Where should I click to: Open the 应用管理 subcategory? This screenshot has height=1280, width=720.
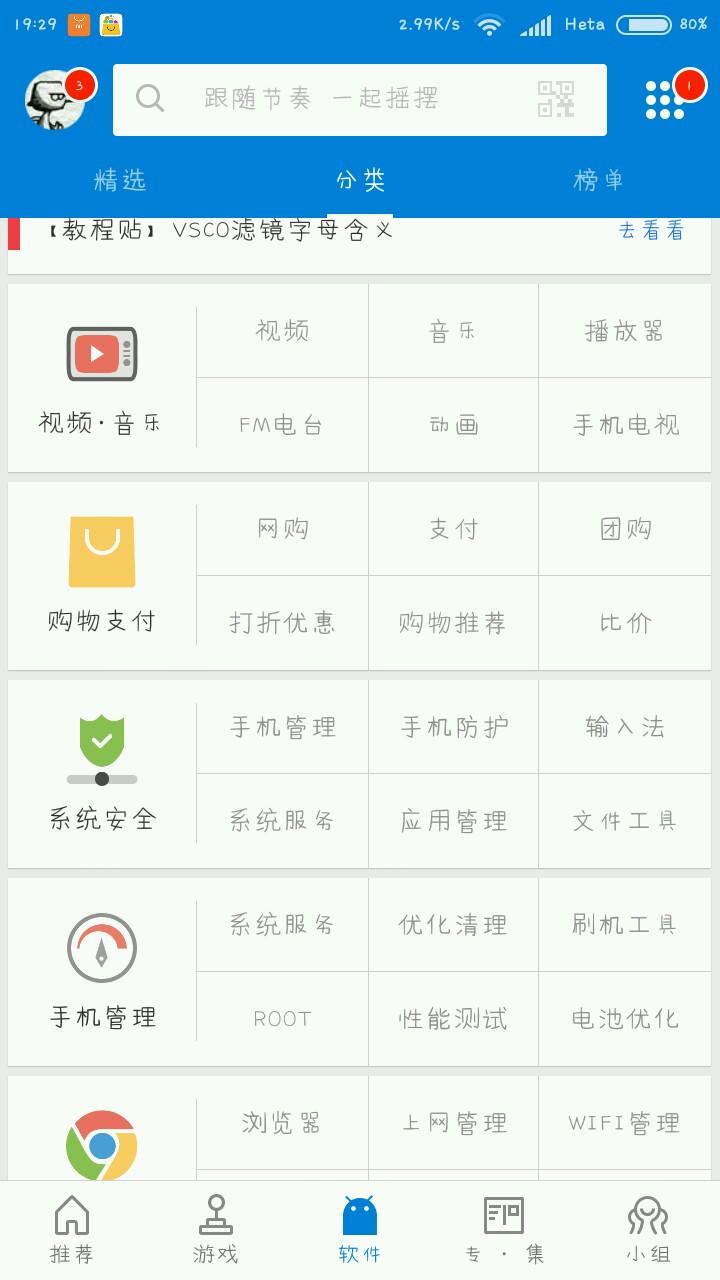[x=454, y=821]
